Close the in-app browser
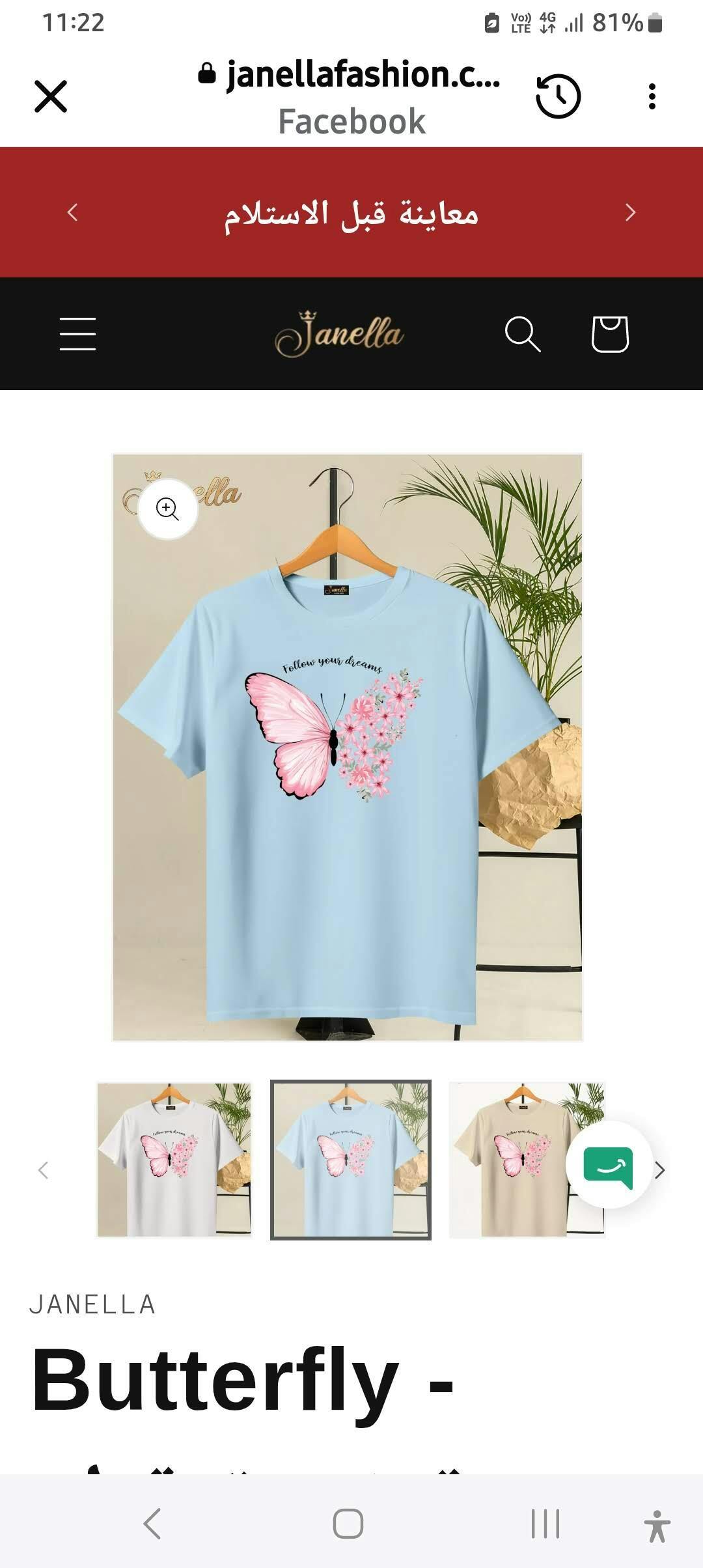 point(51,96)
